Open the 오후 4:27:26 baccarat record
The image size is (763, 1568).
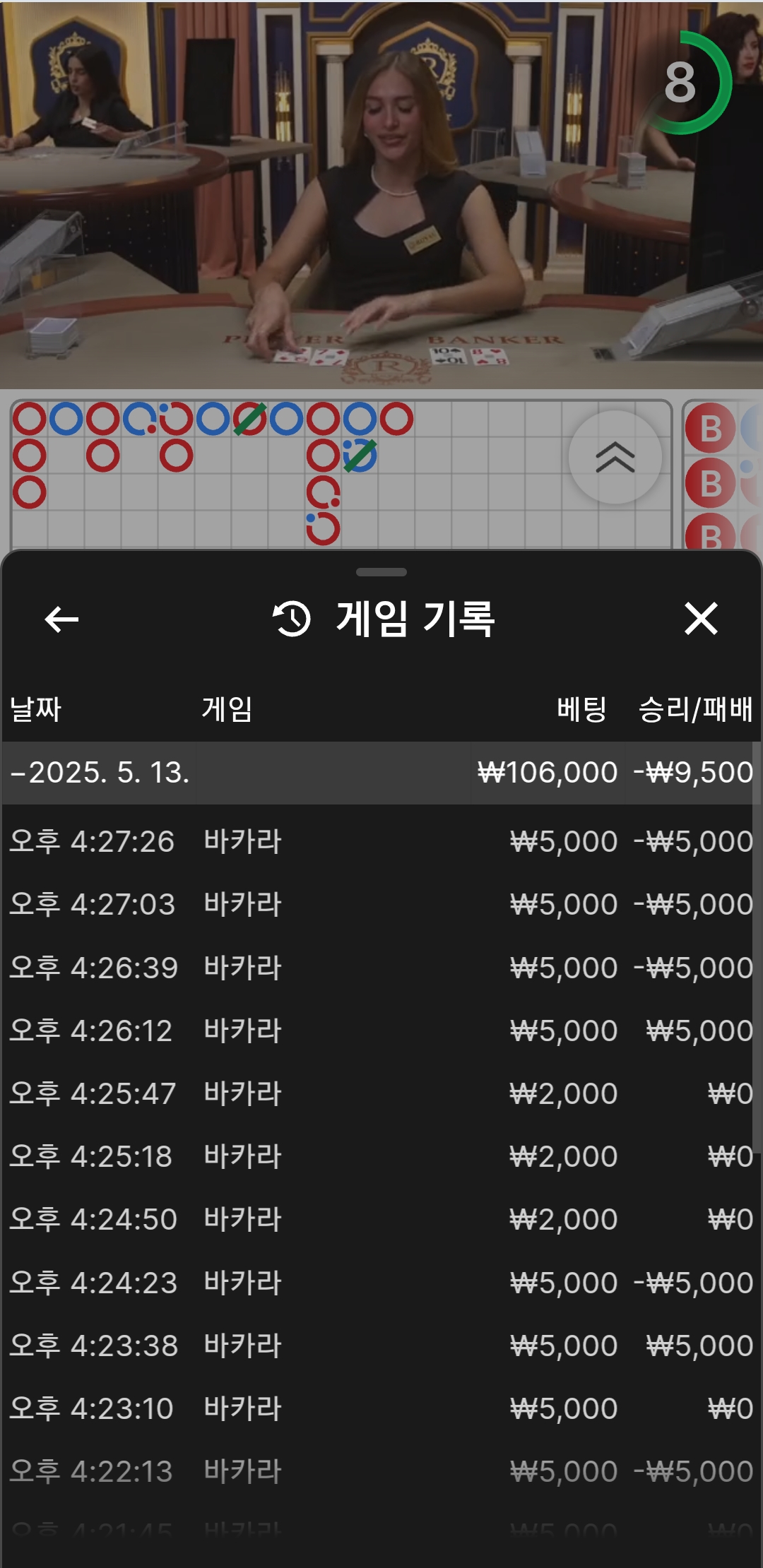click(381, 841)
